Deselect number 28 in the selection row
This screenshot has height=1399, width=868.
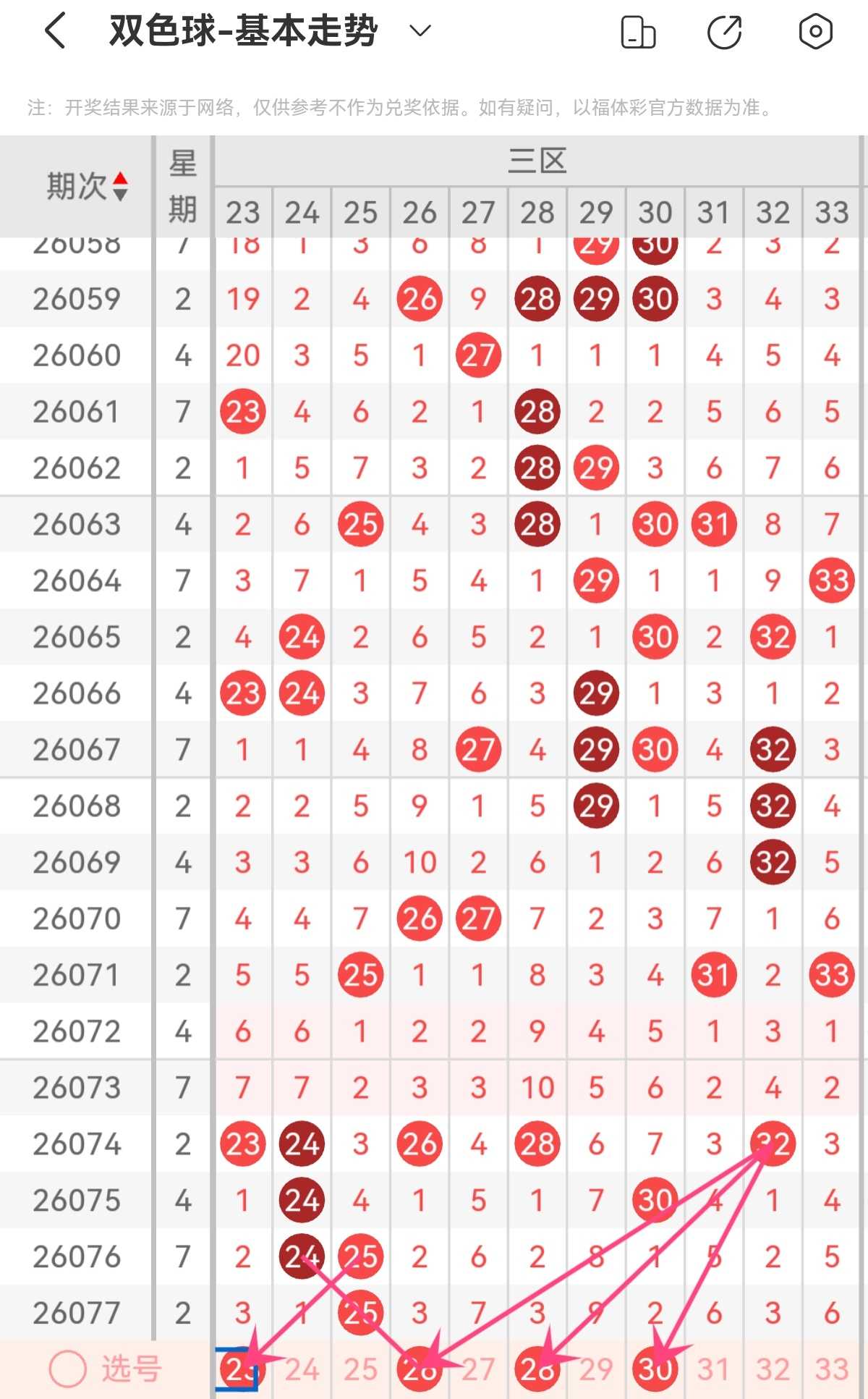click(537, 1369)
